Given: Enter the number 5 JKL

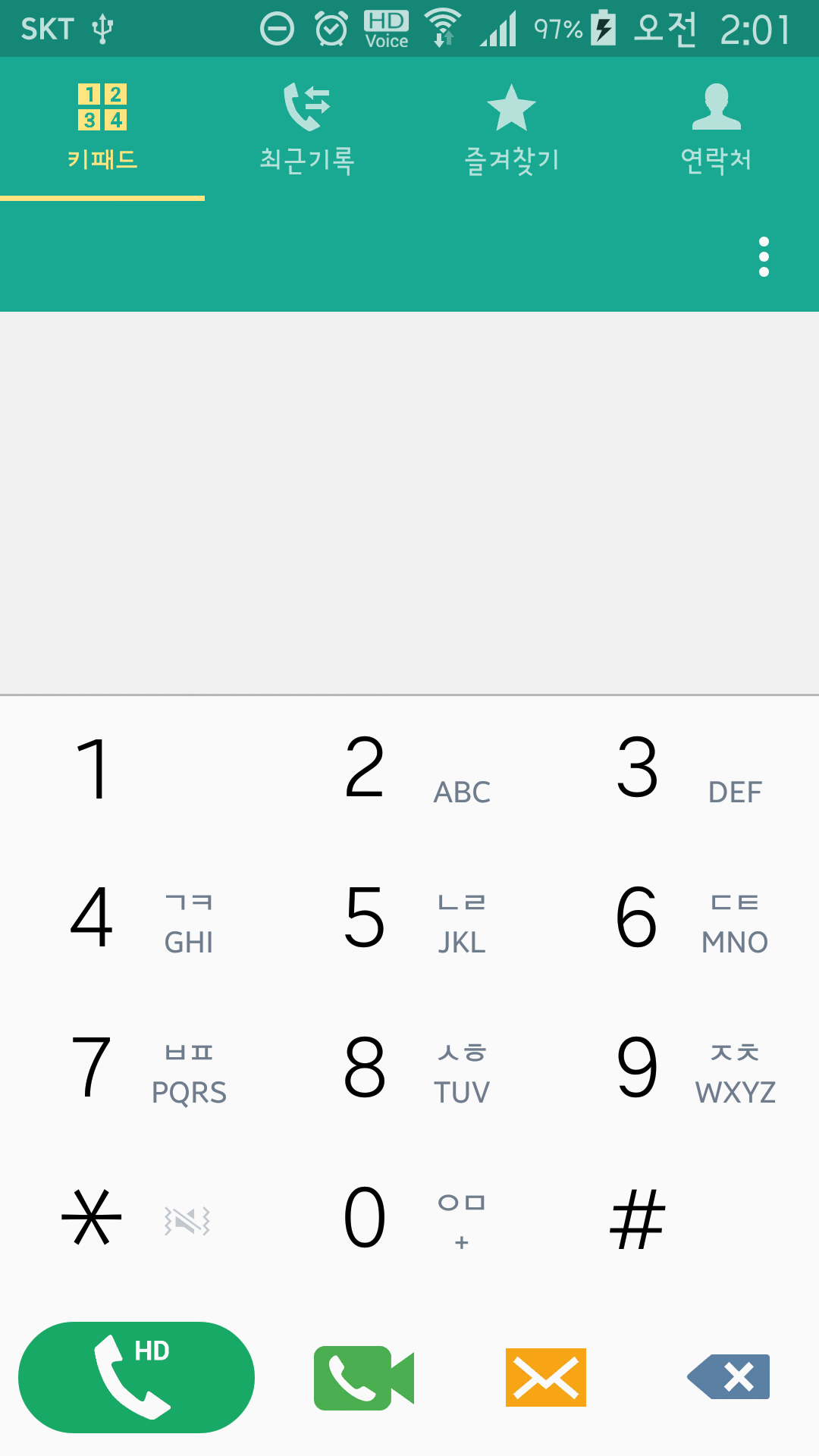Looking at the screenshot, I should click(x=409, y=919).
